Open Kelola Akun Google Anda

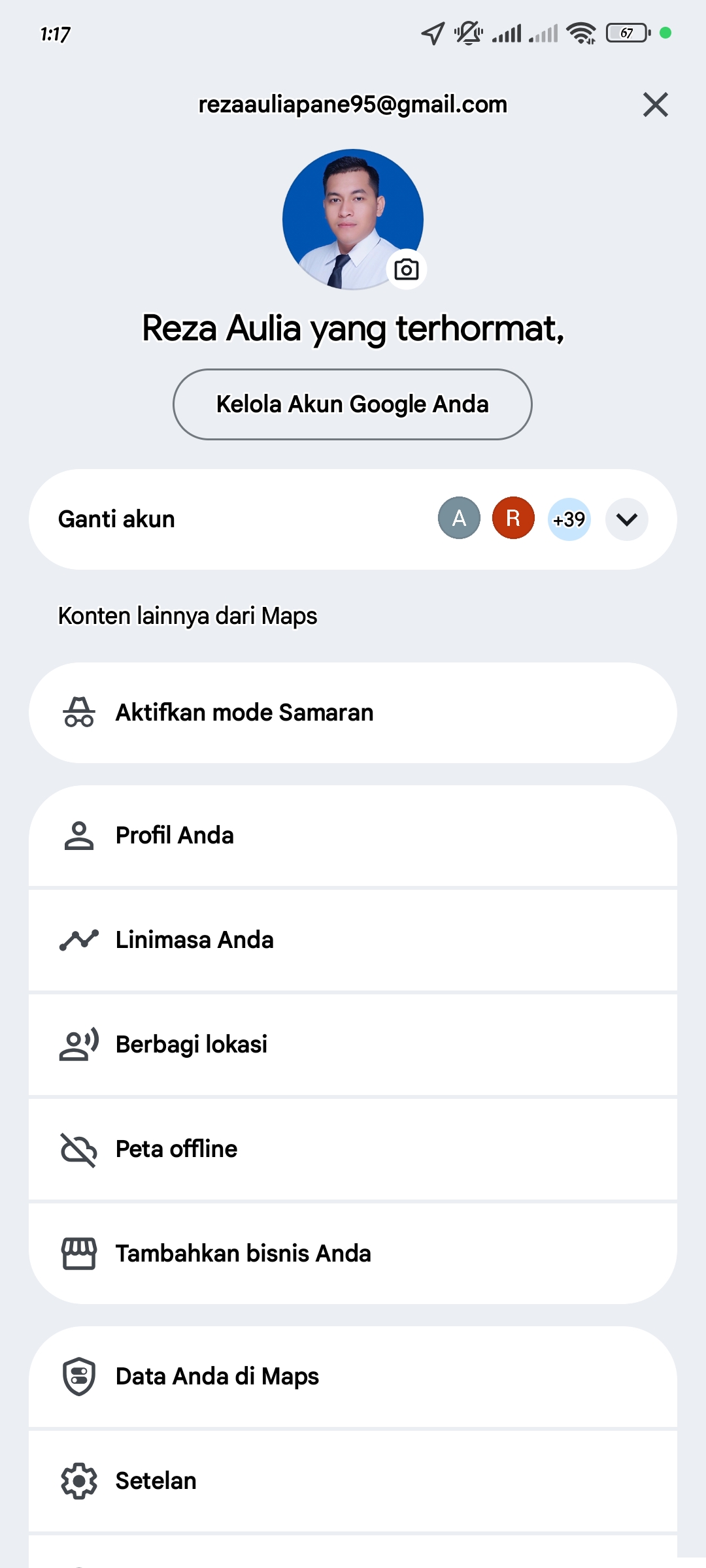[x=352, y=404]
